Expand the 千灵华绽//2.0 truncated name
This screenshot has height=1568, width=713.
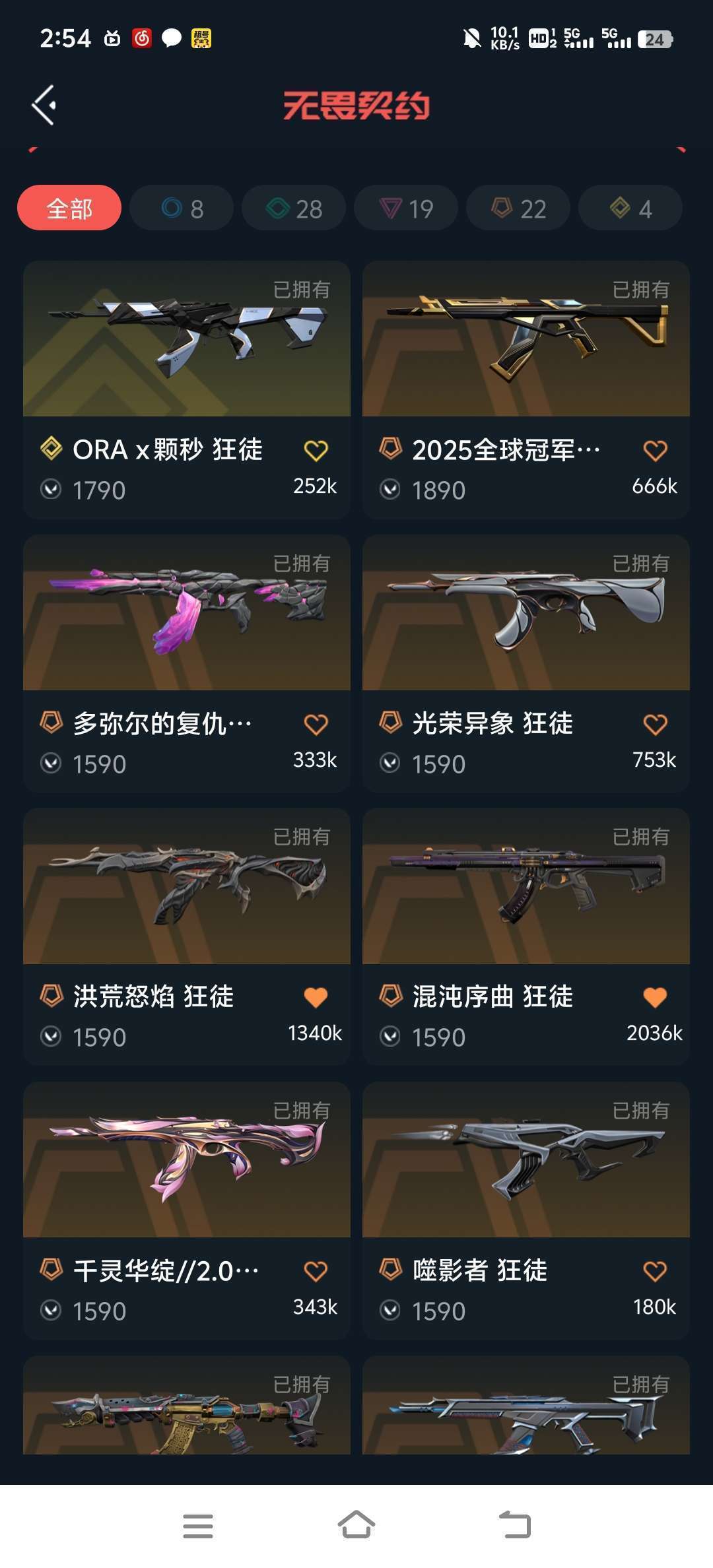pyautogui.click(x=165, y=1272)
